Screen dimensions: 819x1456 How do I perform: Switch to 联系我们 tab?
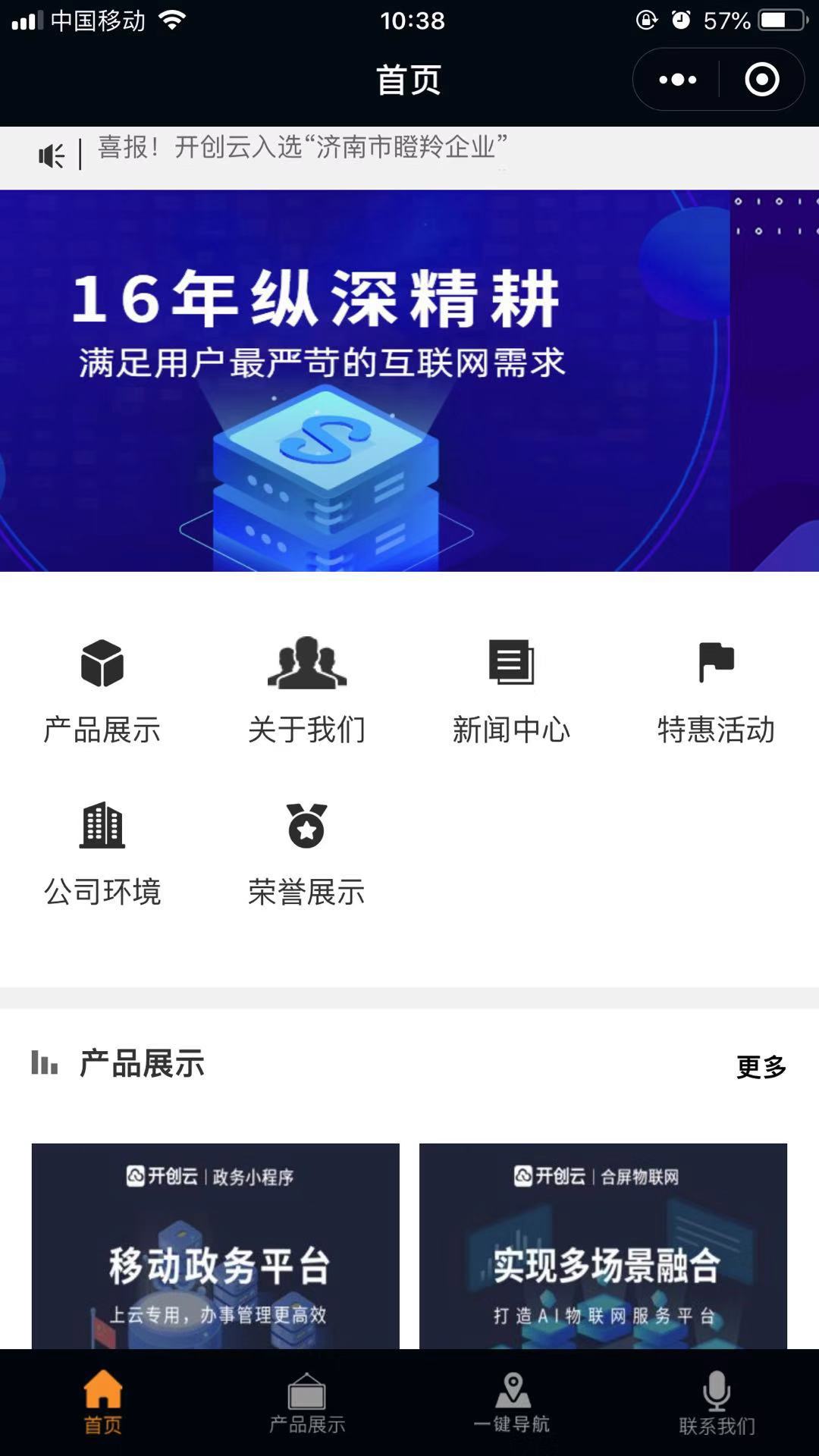tap(716, 1403)
